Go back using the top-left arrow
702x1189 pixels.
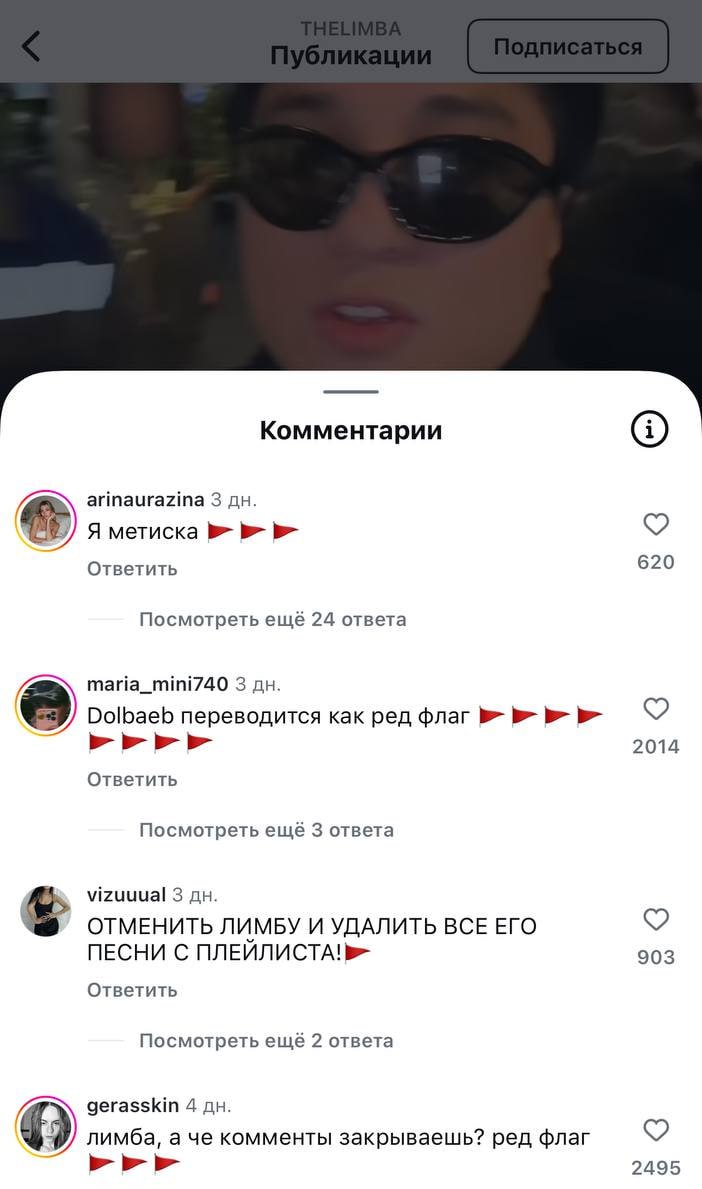[x=32, y=45]
